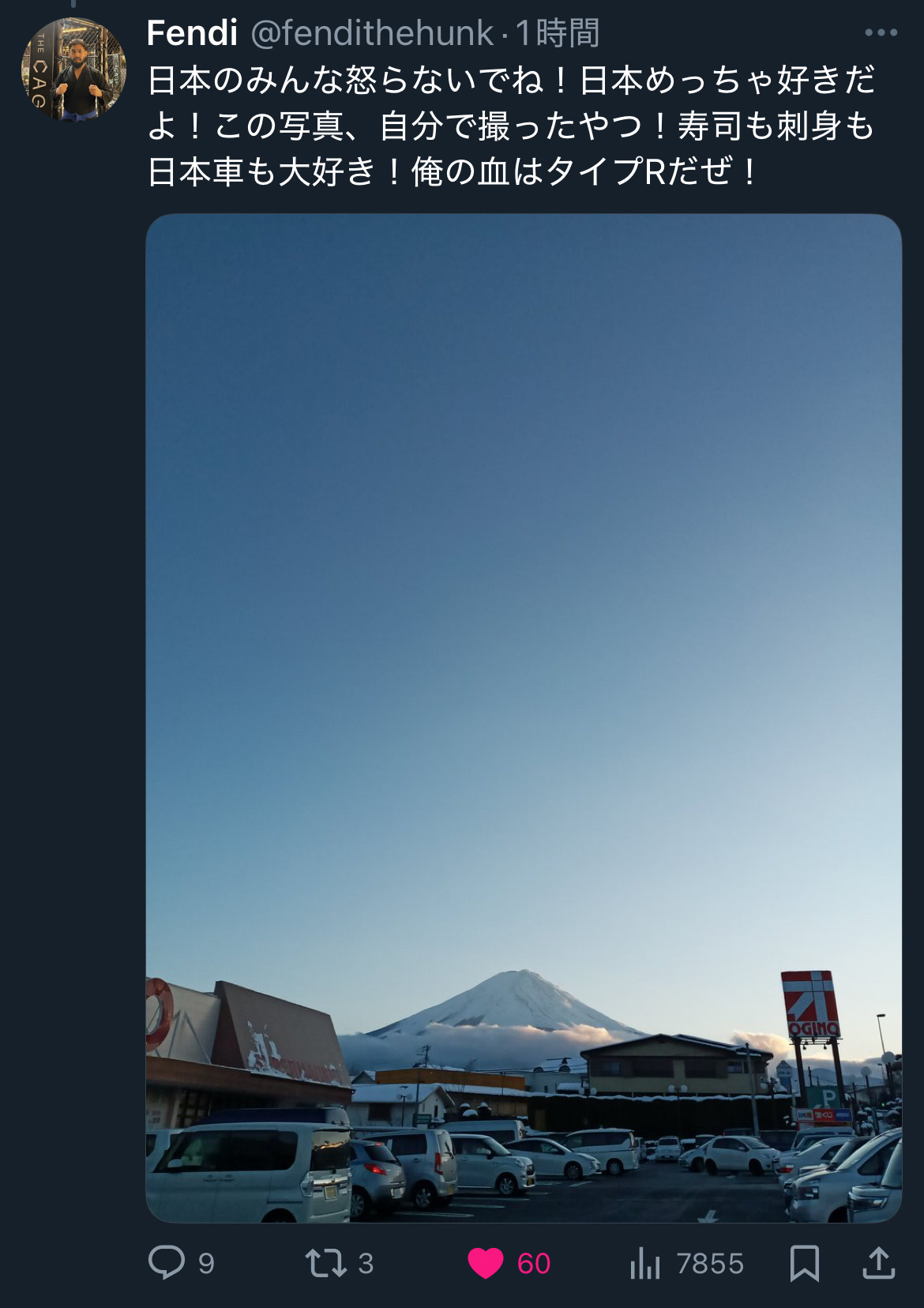Reply to Fendi's tweet
This screenshot has height=1308, width=924.
pyautogui.click(x=167, y=1262)
